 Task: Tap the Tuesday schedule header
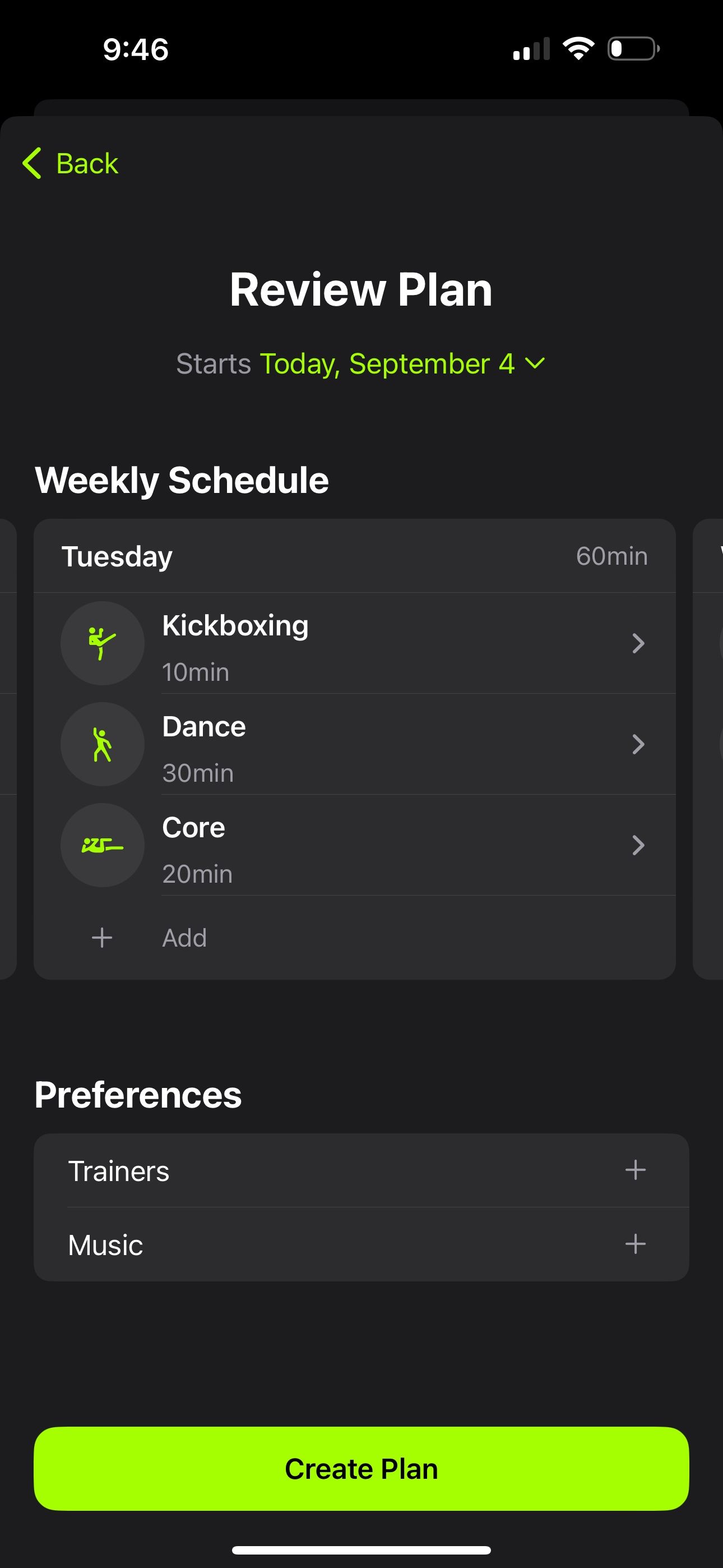coord(355,556)
